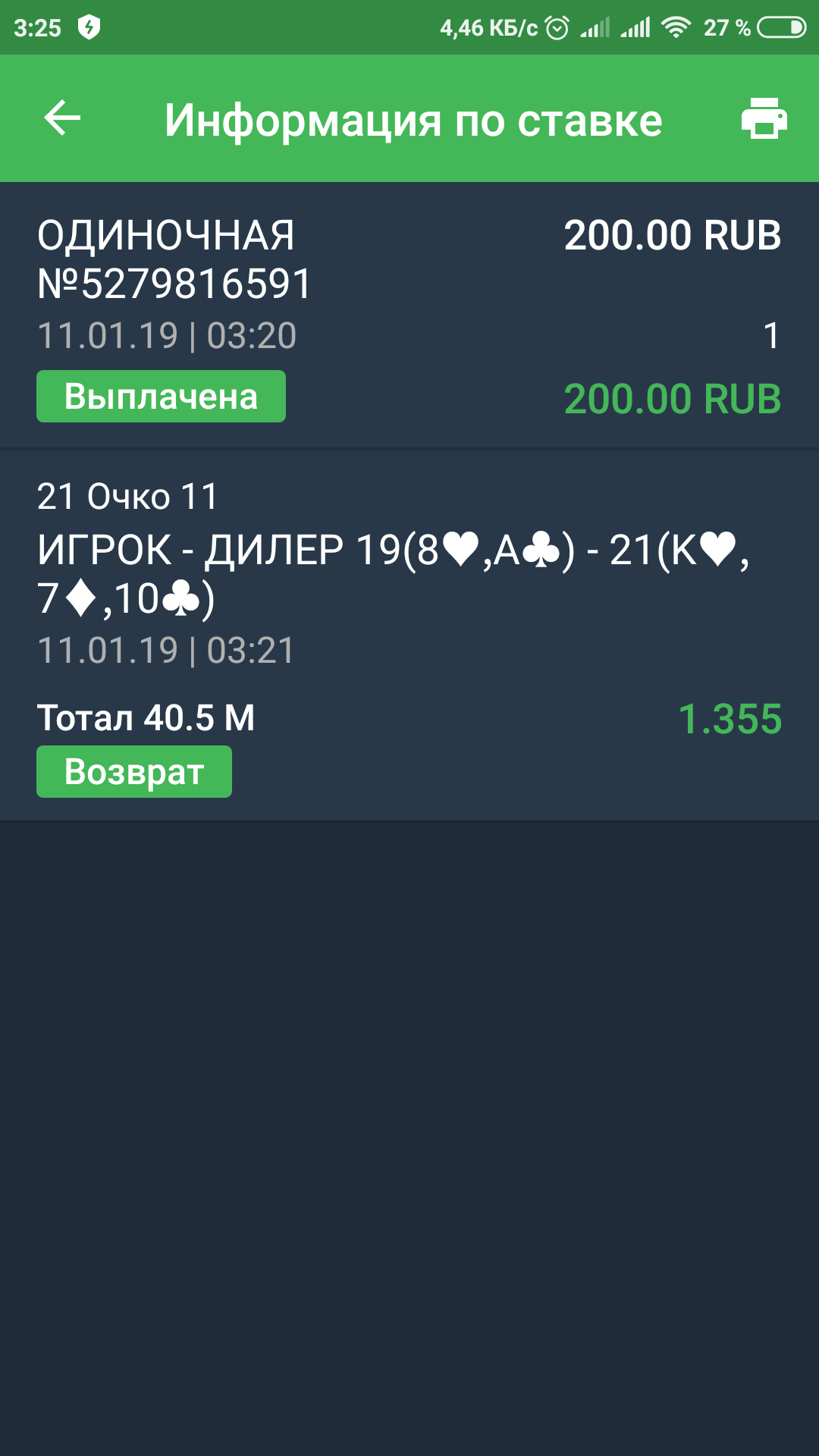Go back from bet information

(62, 118)
